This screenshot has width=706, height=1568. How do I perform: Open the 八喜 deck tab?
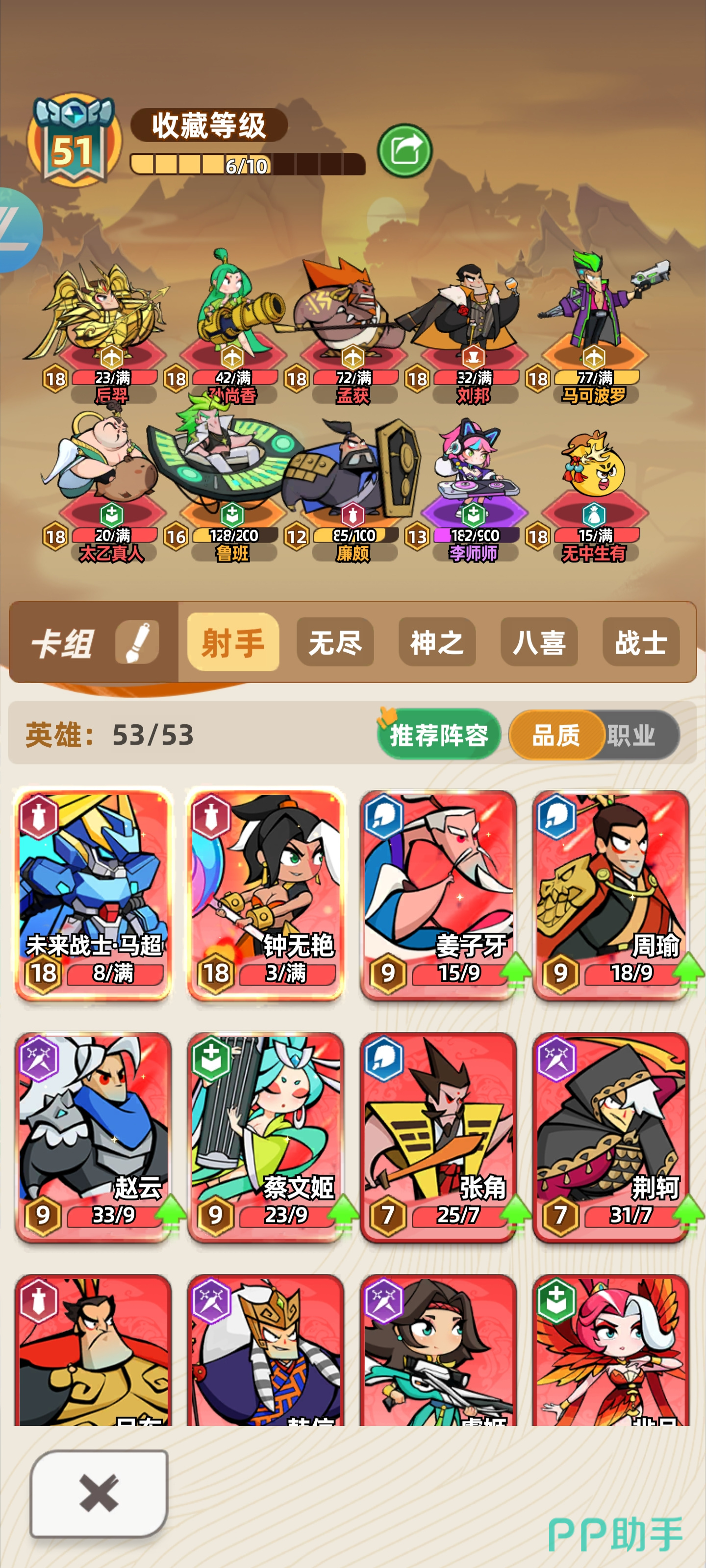(x=539, y=642)
